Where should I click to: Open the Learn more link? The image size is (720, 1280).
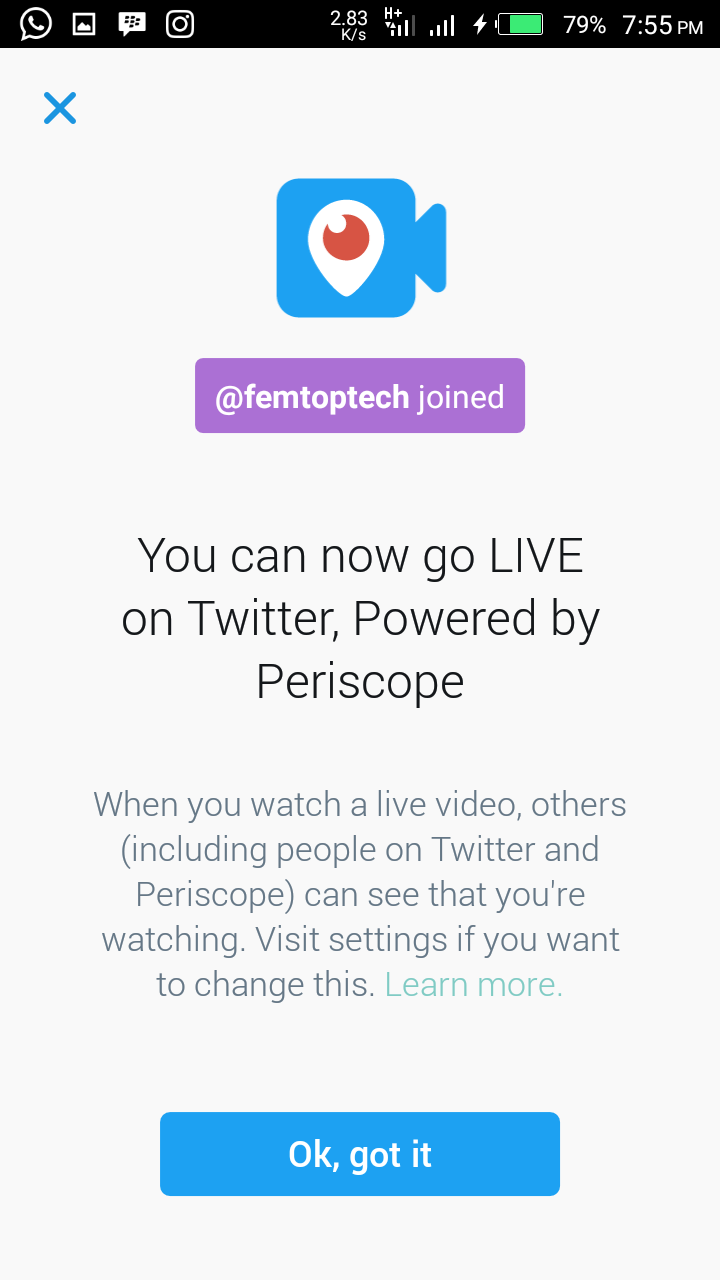coord(474,985)
